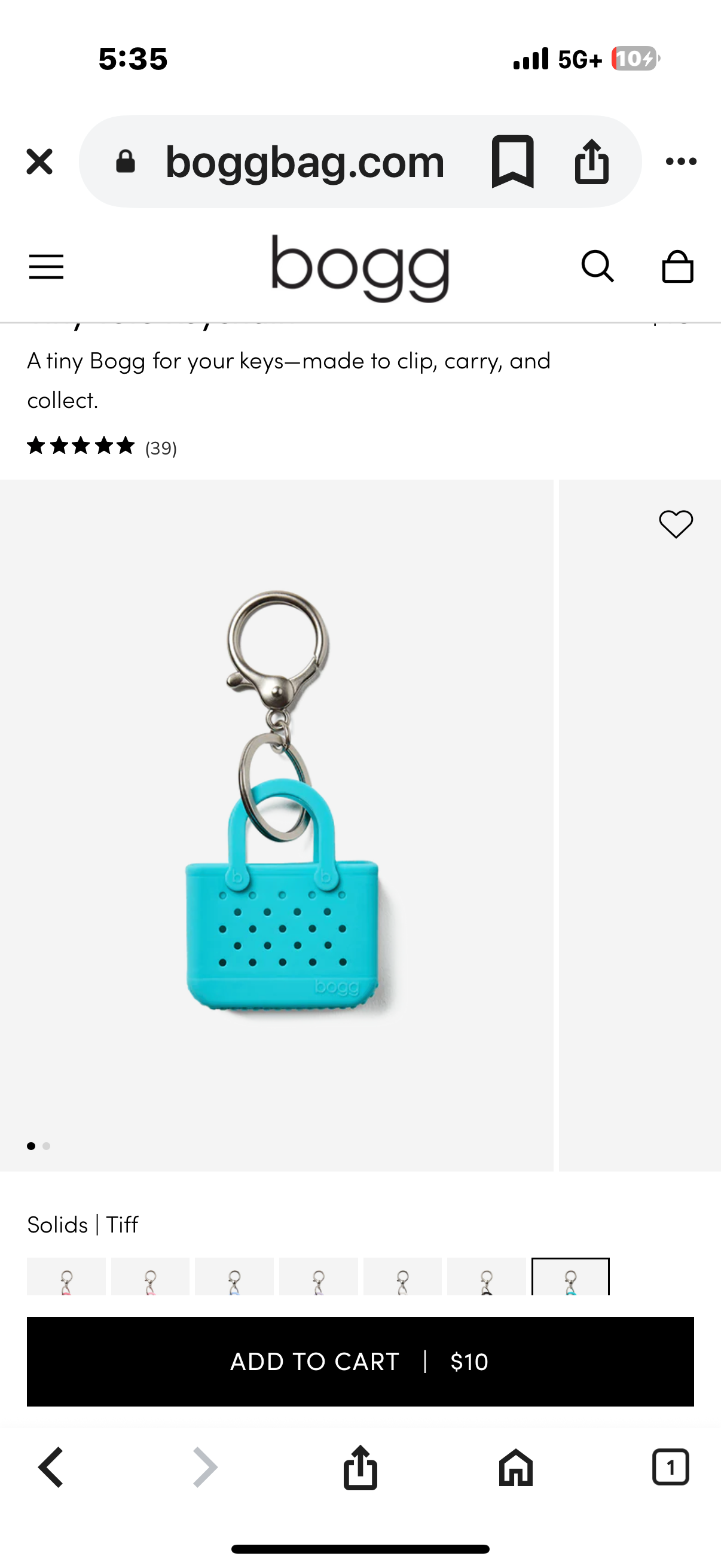Bookmark this page in address bar
721x1568 pixels.
[512, 161]
